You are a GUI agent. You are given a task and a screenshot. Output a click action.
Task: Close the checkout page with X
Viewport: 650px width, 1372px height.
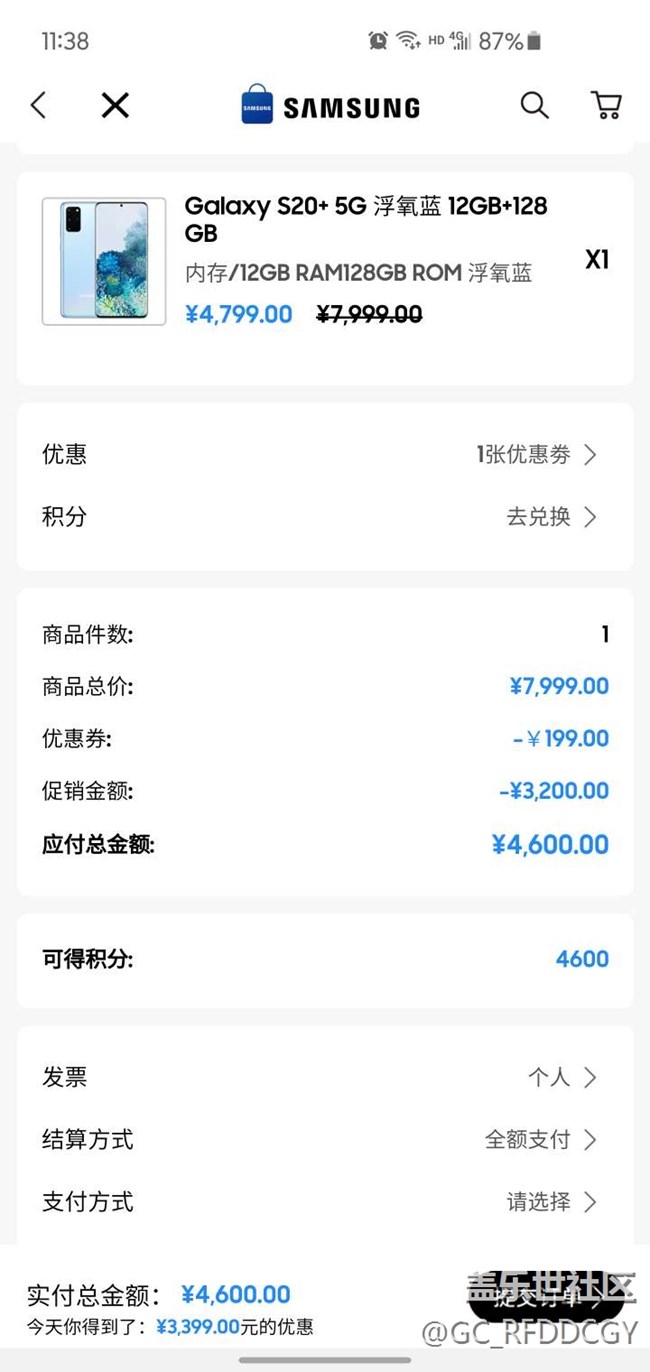coord(115,105)
